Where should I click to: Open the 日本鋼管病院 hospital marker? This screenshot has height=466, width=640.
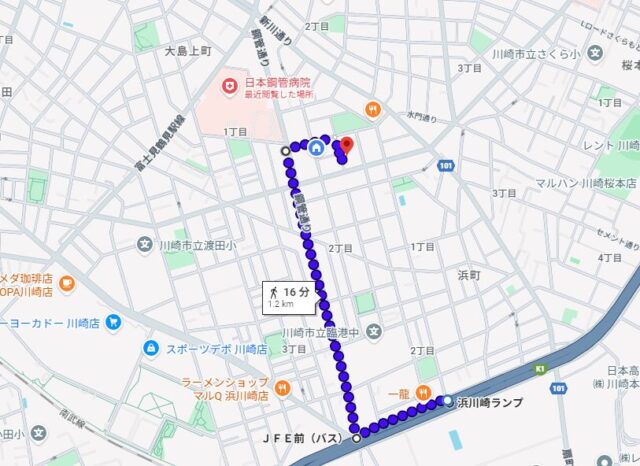pos(231,88)
